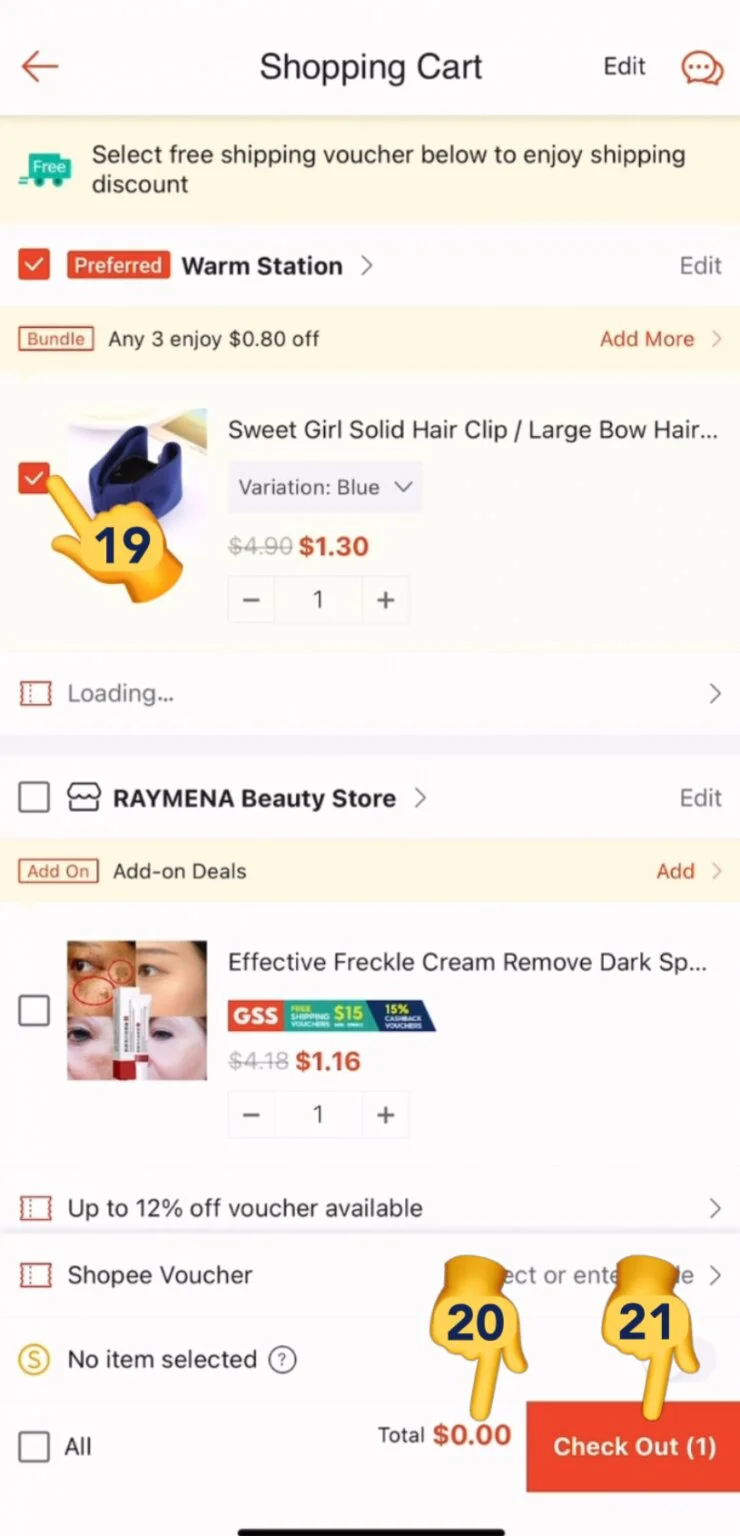The height and width of the screenshot is (1536, 740).
Task: Tap Edit in the top bar
Action: (x=624, y=66)
